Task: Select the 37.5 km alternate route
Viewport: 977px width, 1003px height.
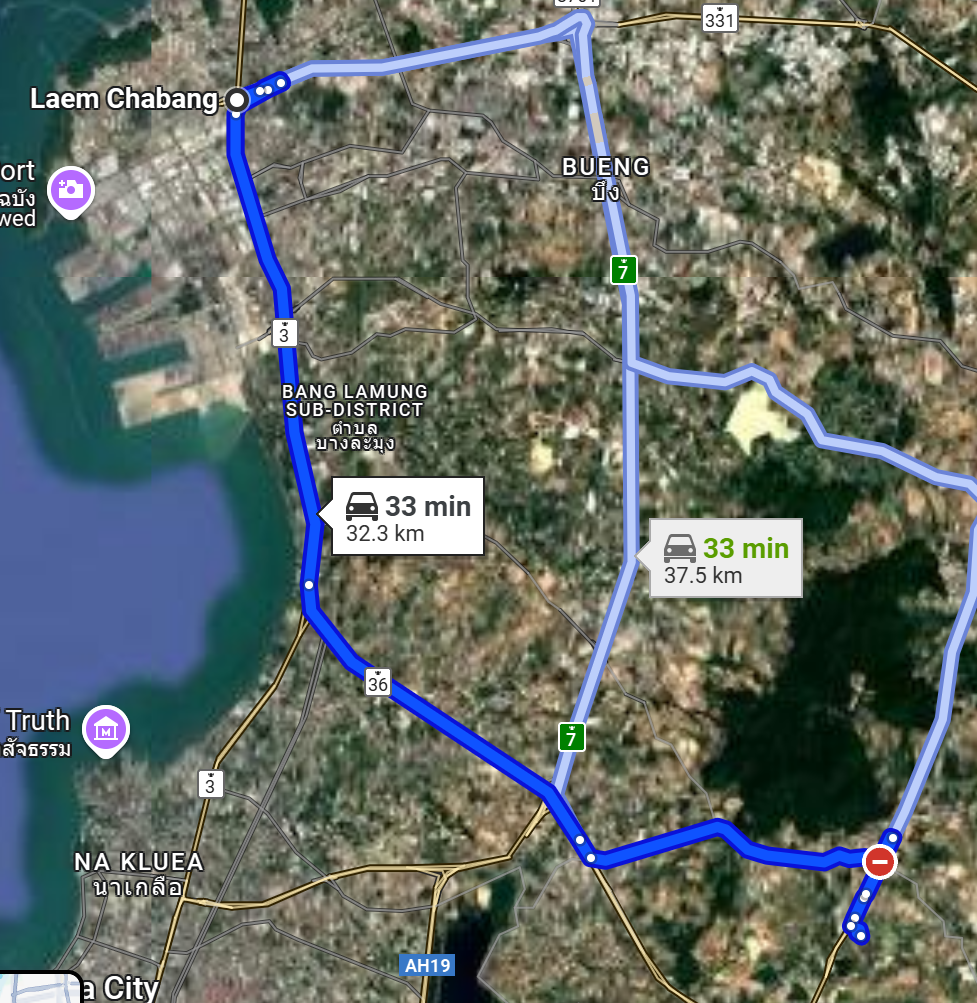Action: coord(726,559)
